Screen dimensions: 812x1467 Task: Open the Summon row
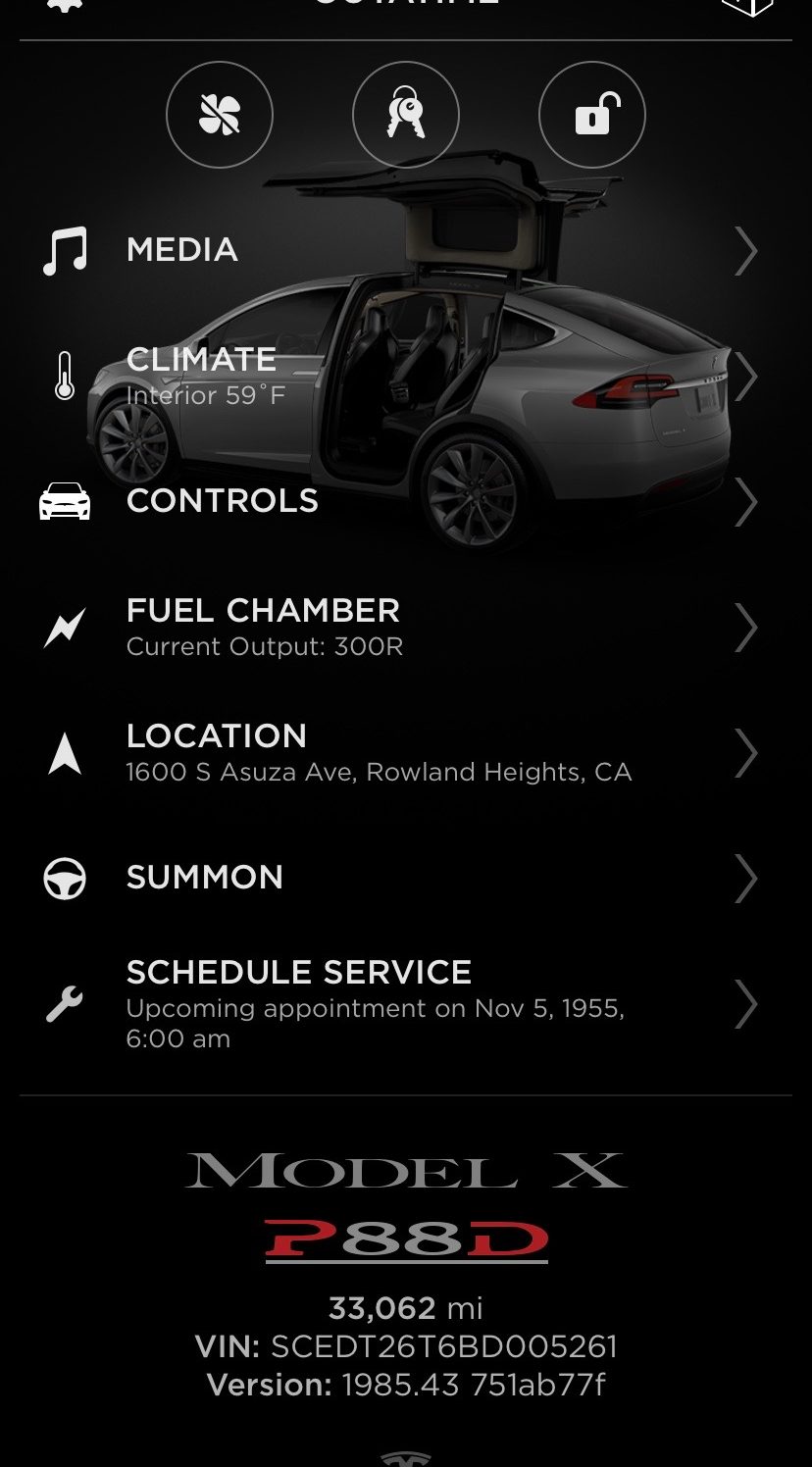tap(406, 878)
